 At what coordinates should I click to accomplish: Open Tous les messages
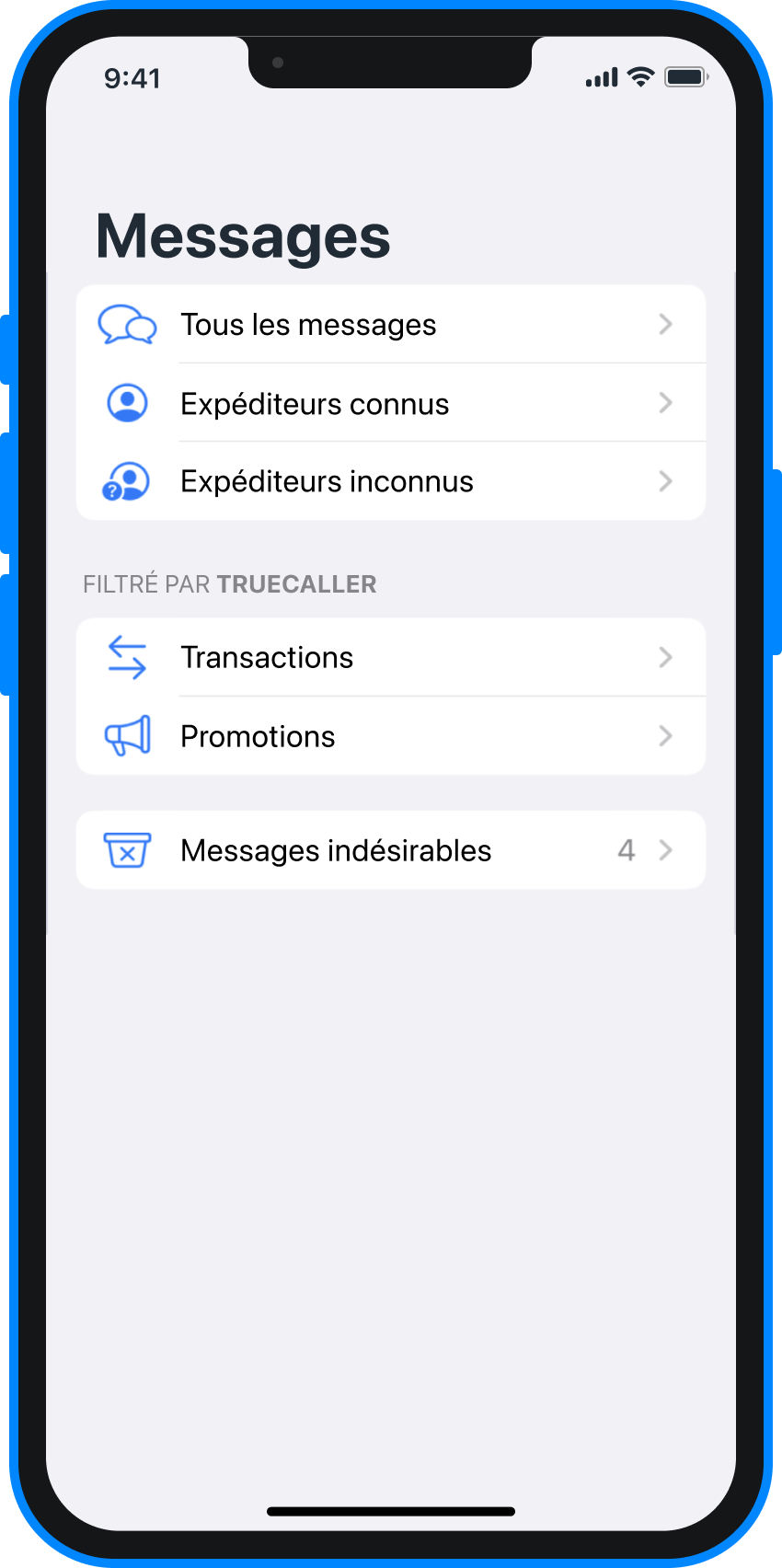tap(391, 324)
